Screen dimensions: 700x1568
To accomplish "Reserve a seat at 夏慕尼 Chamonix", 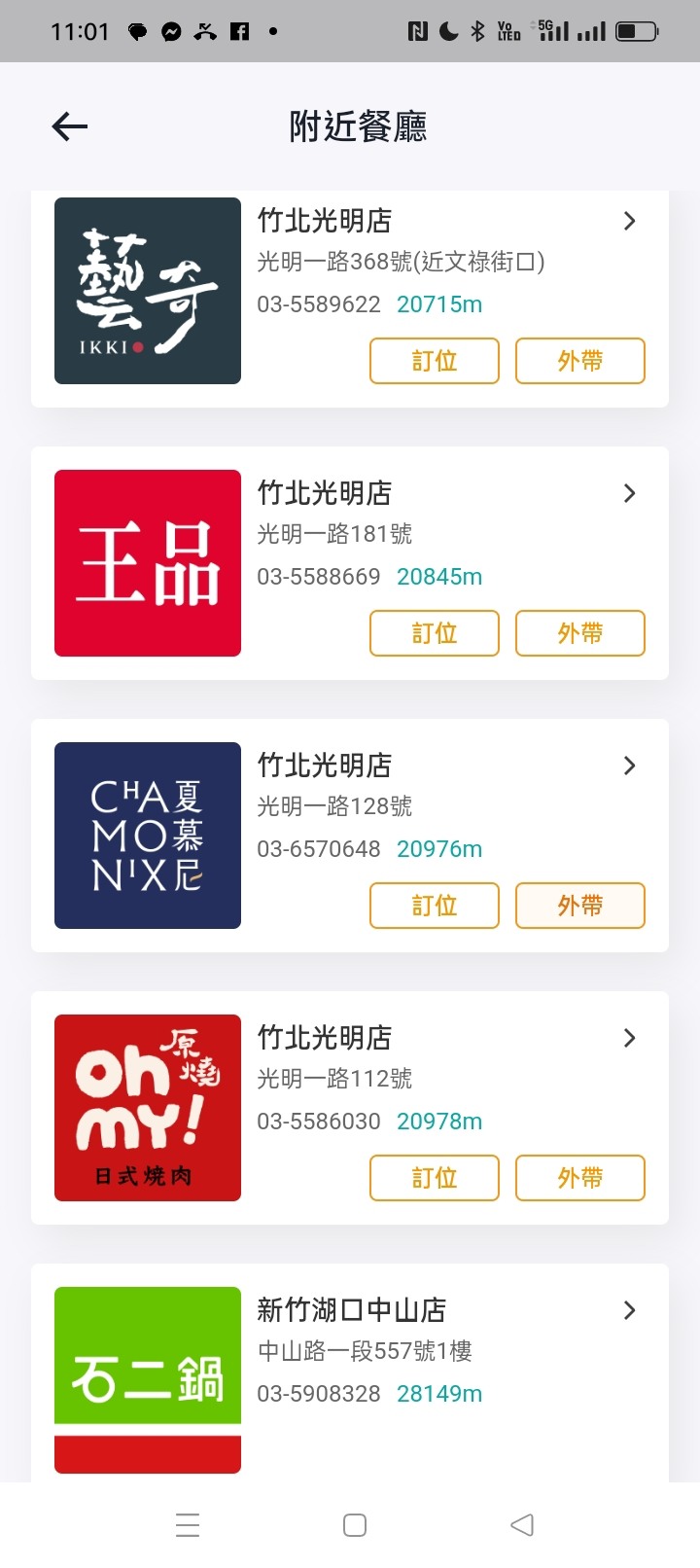I will pos(435,906).
